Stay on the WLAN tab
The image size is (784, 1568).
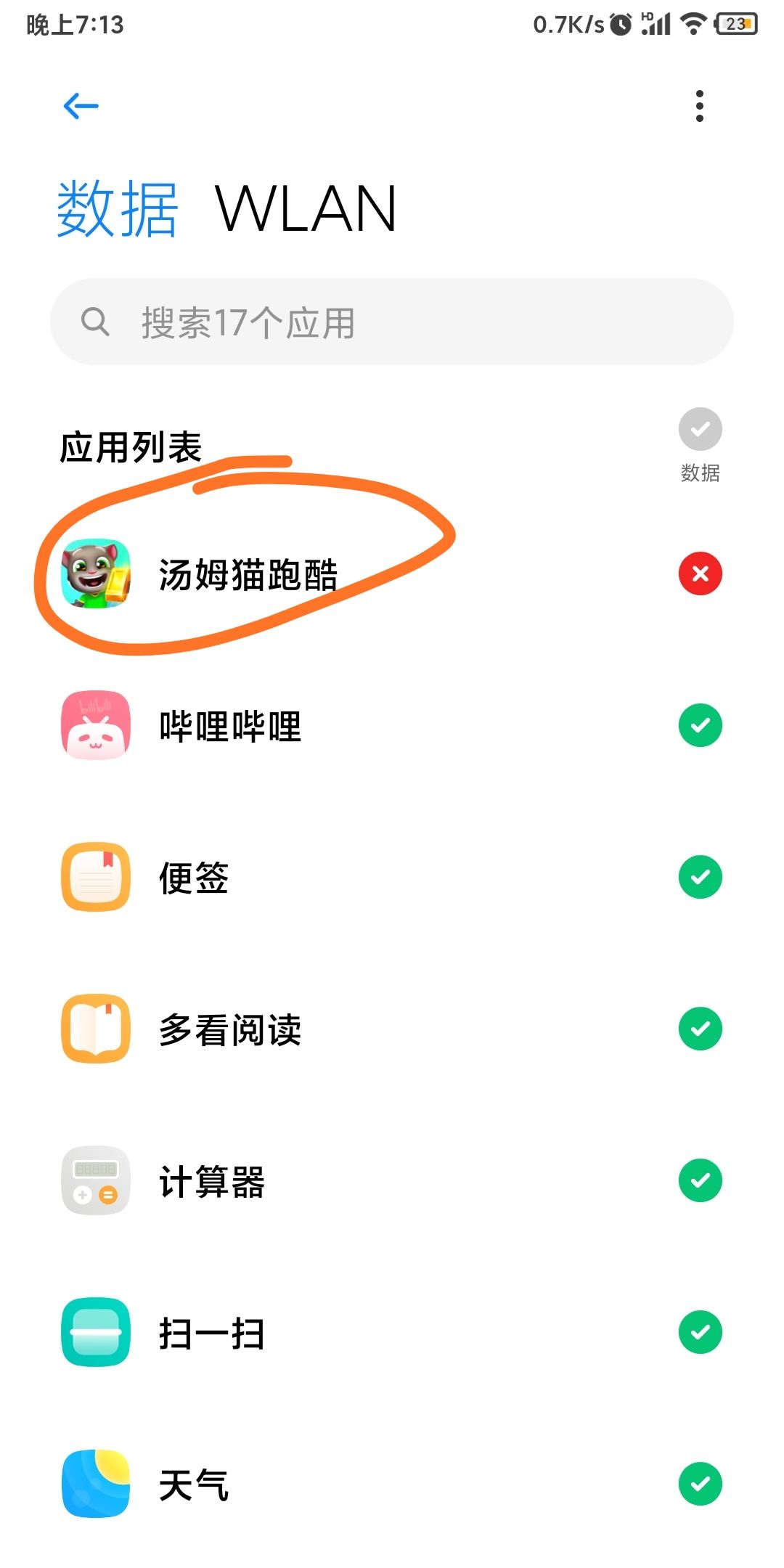click(305, 208)
